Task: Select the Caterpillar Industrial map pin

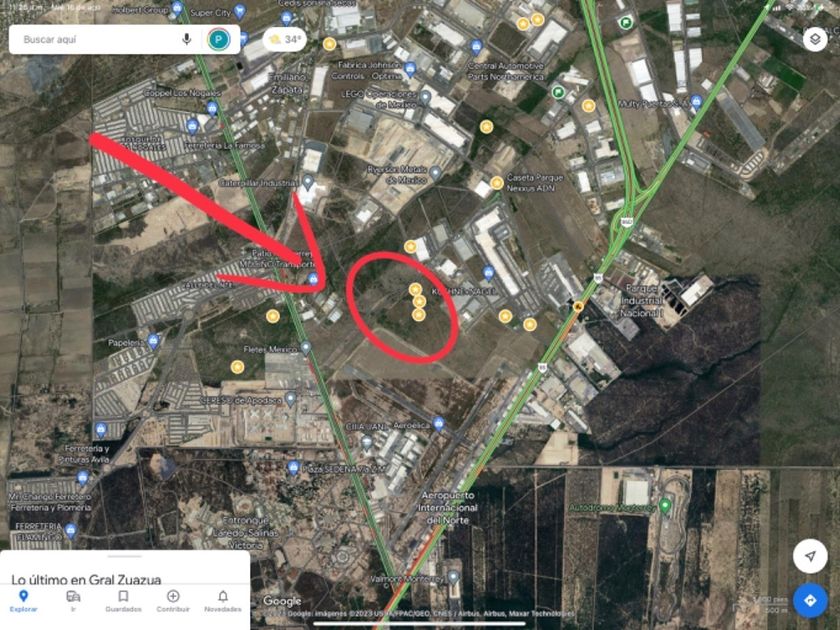Action: pos(308,182)
